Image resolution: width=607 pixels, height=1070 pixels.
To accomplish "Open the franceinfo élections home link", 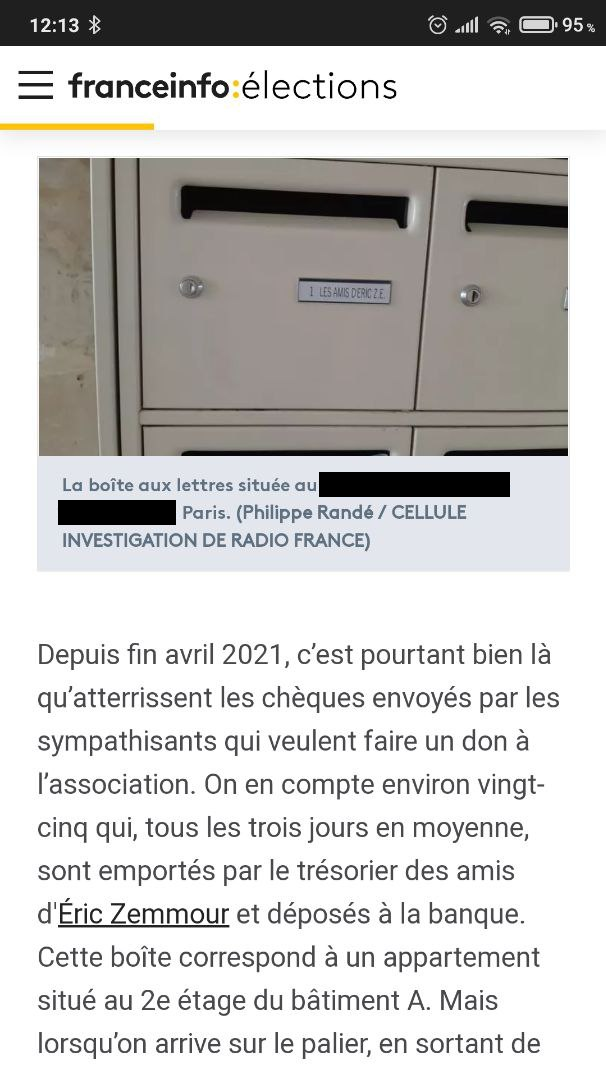I will pos(232,86).
